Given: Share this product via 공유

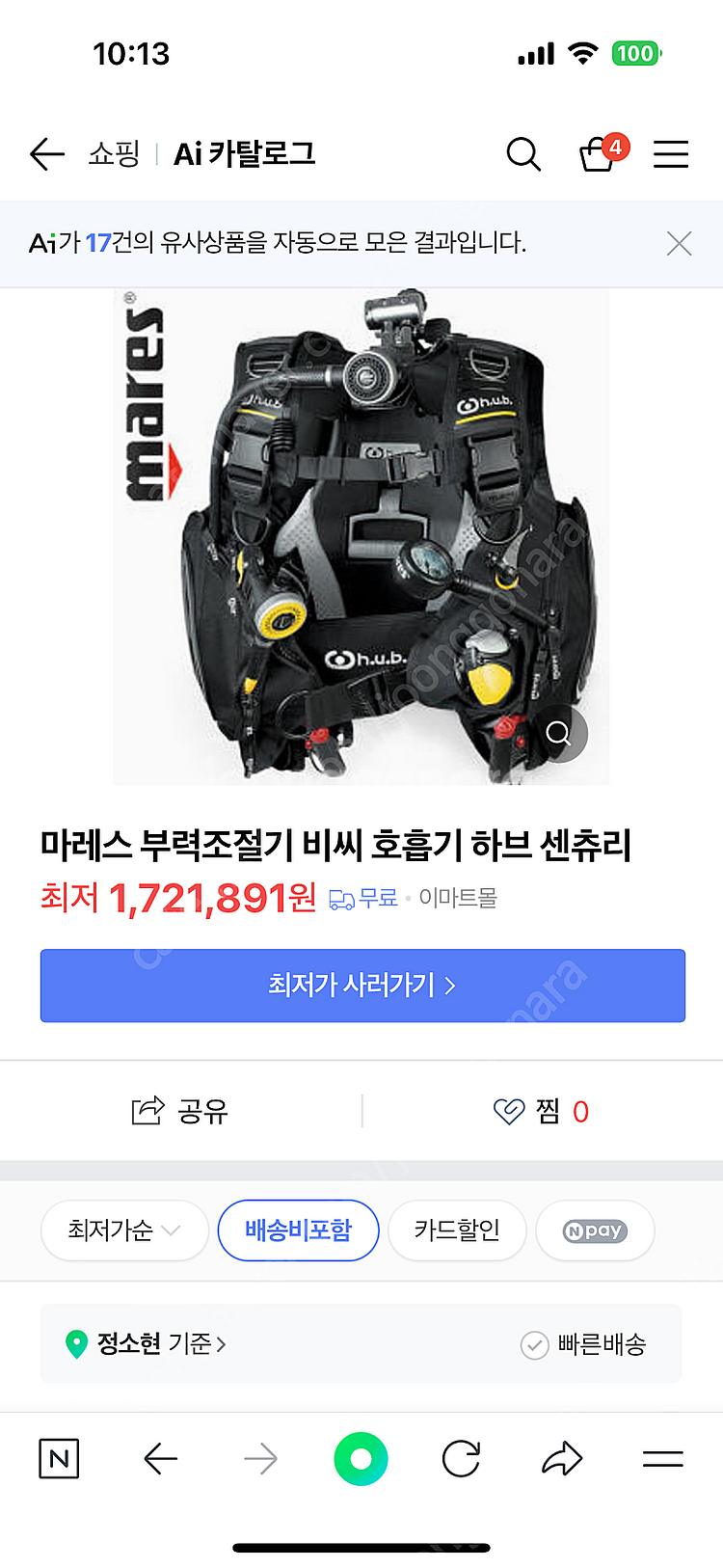Looking at the screenshot, I should pos(180,1112).
